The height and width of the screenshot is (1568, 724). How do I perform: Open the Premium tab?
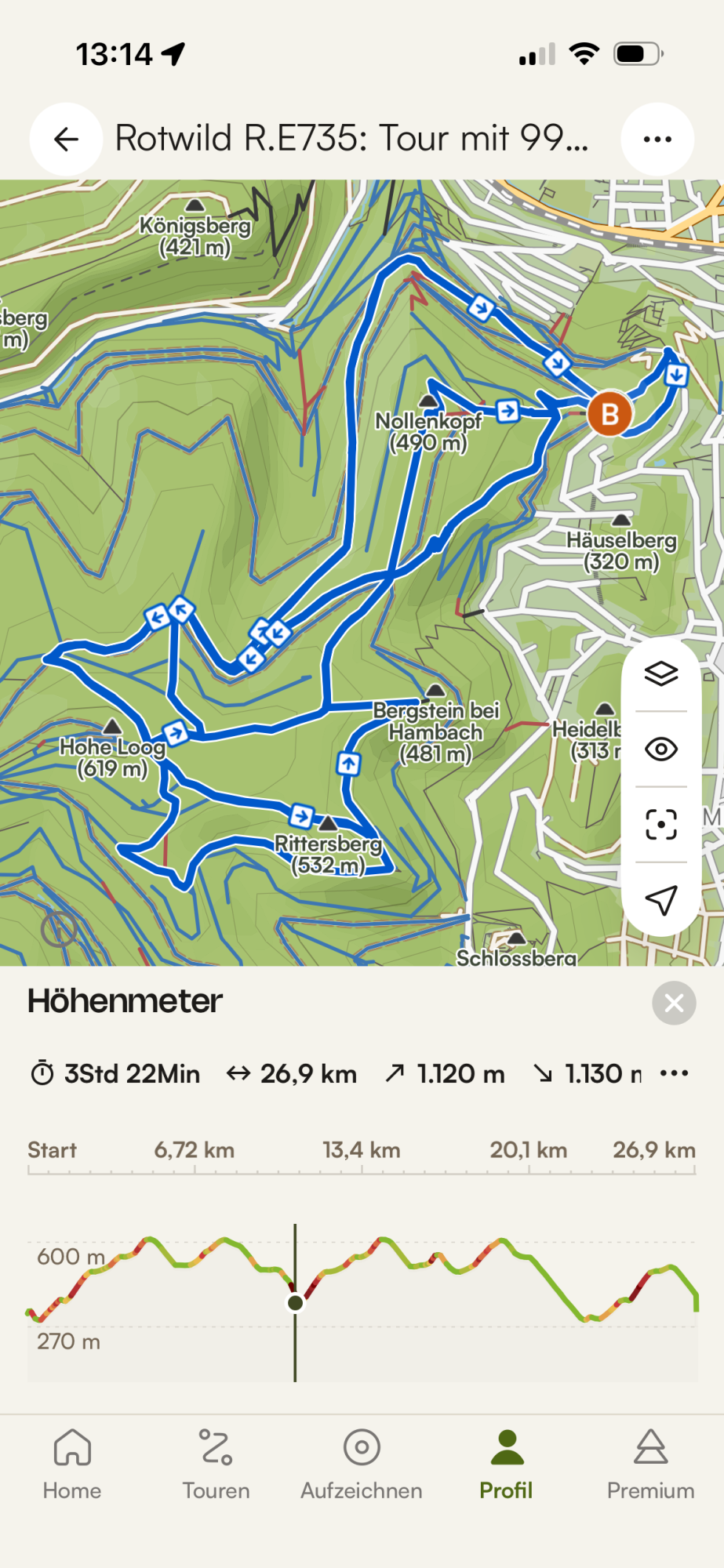click(650, 1463)
